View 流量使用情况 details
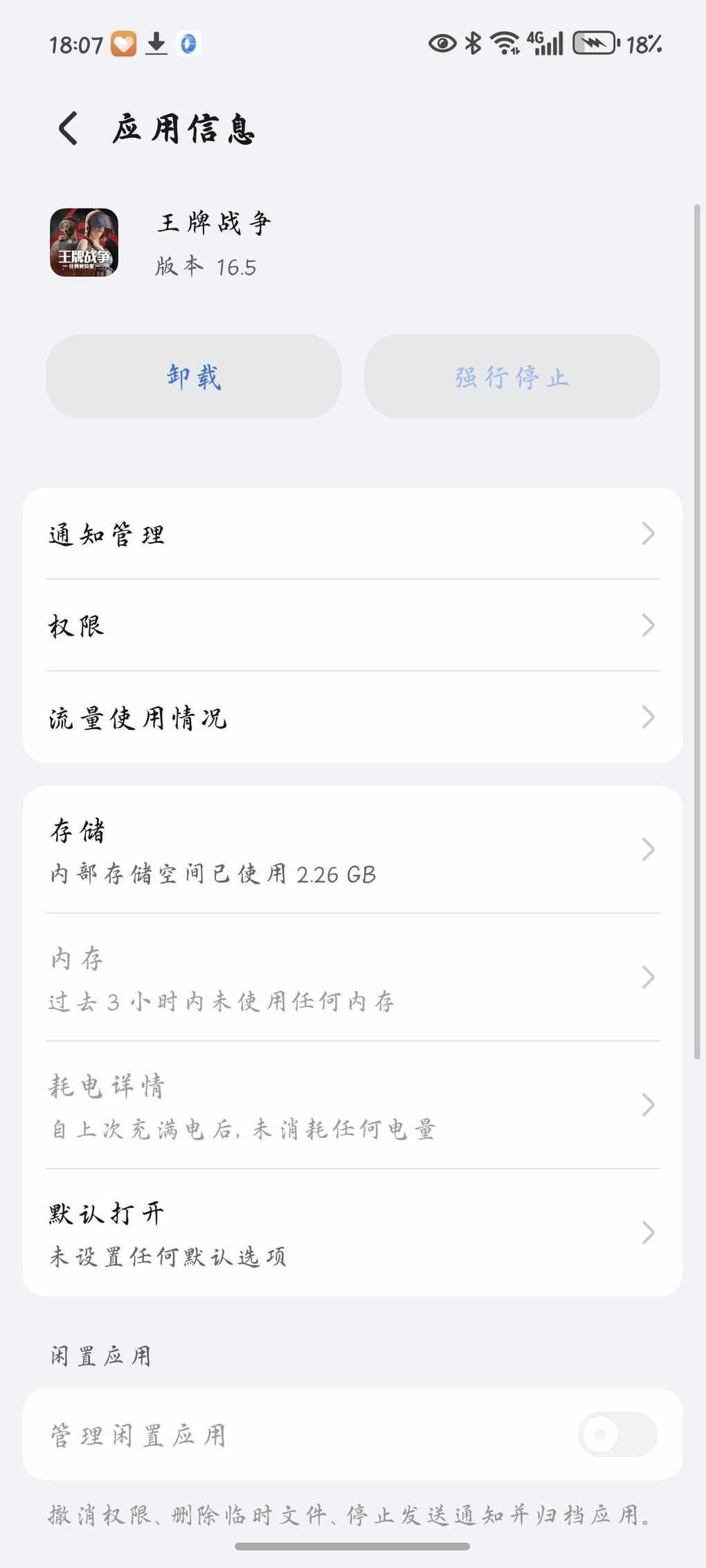Viewport: 706px width, 1568px height. click(353, 718)
